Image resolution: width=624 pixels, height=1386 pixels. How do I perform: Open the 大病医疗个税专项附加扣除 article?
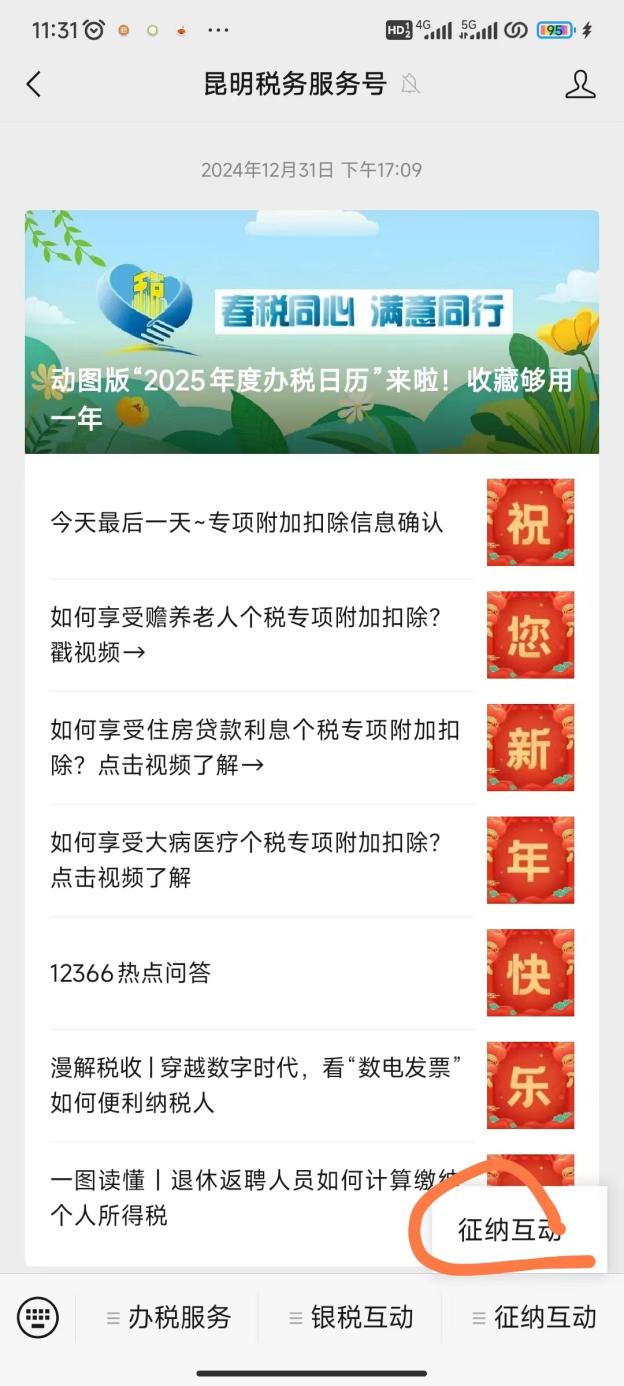point(247,860)
